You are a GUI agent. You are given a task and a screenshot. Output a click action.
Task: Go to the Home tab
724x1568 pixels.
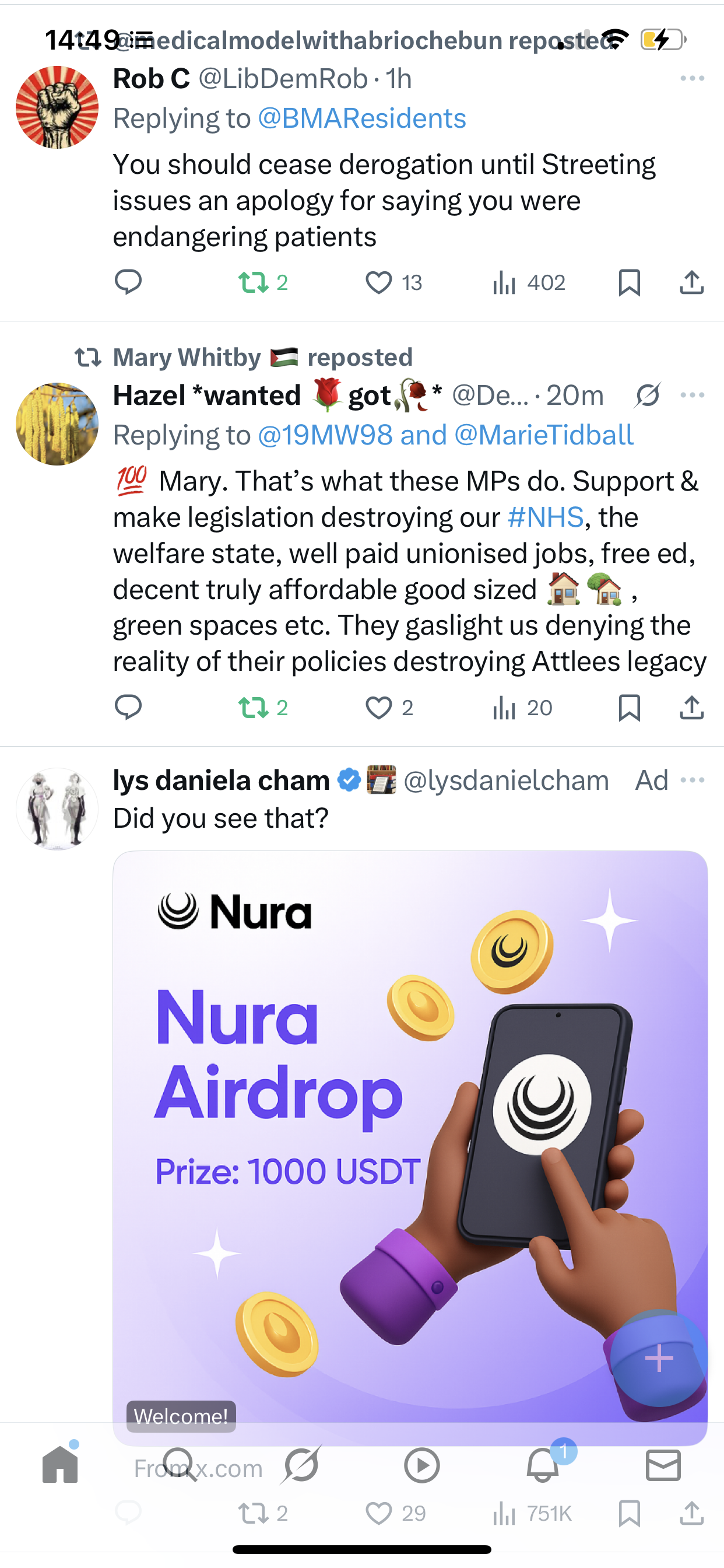60,1465
